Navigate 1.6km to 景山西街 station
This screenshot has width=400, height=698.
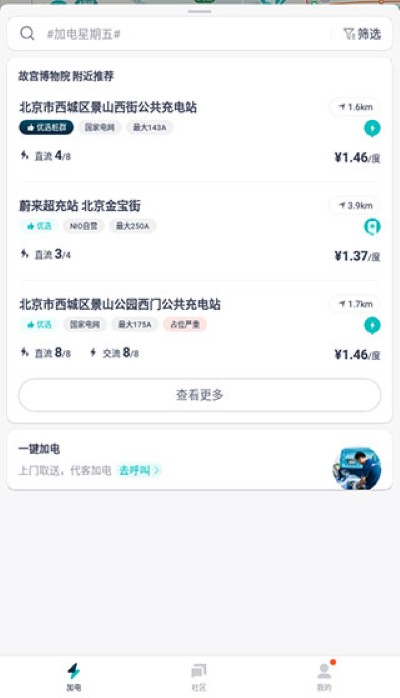point(355,107)
